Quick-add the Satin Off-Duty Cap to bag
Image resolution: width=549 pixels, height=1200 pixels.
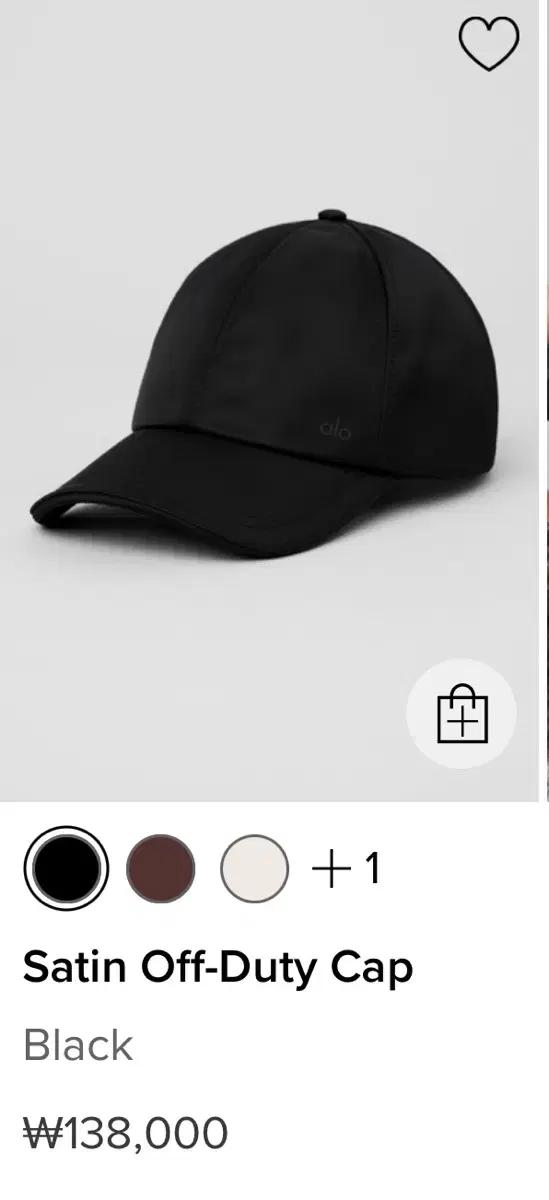coord(462,714)
